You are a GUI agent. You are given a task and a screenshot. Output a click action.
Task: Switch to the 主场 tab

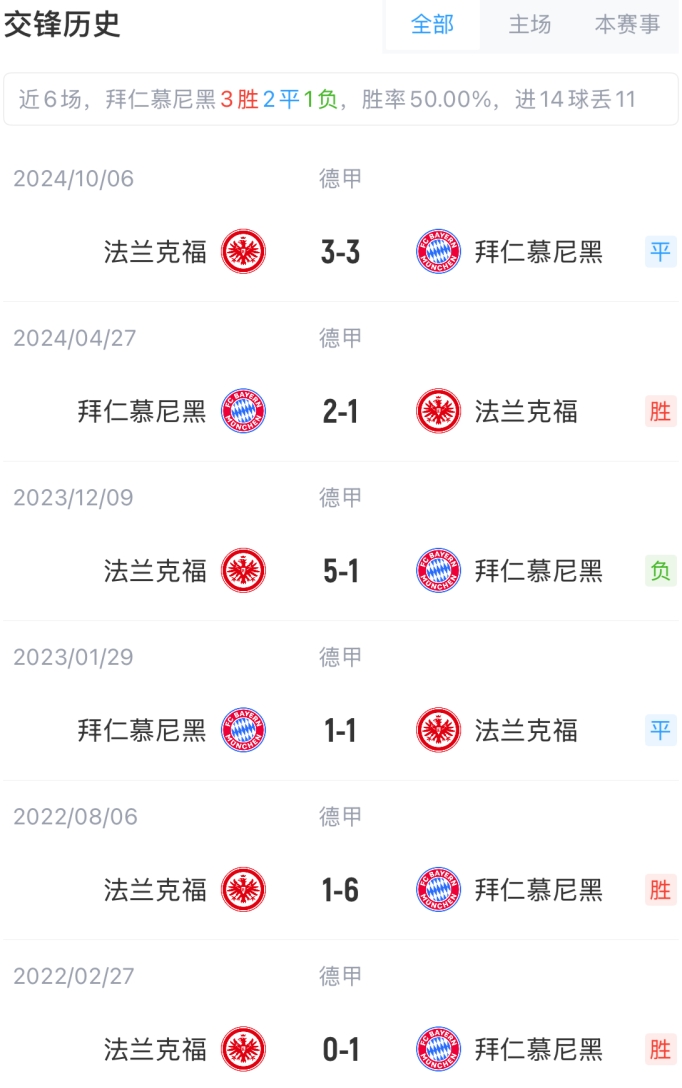click(530, 25)
